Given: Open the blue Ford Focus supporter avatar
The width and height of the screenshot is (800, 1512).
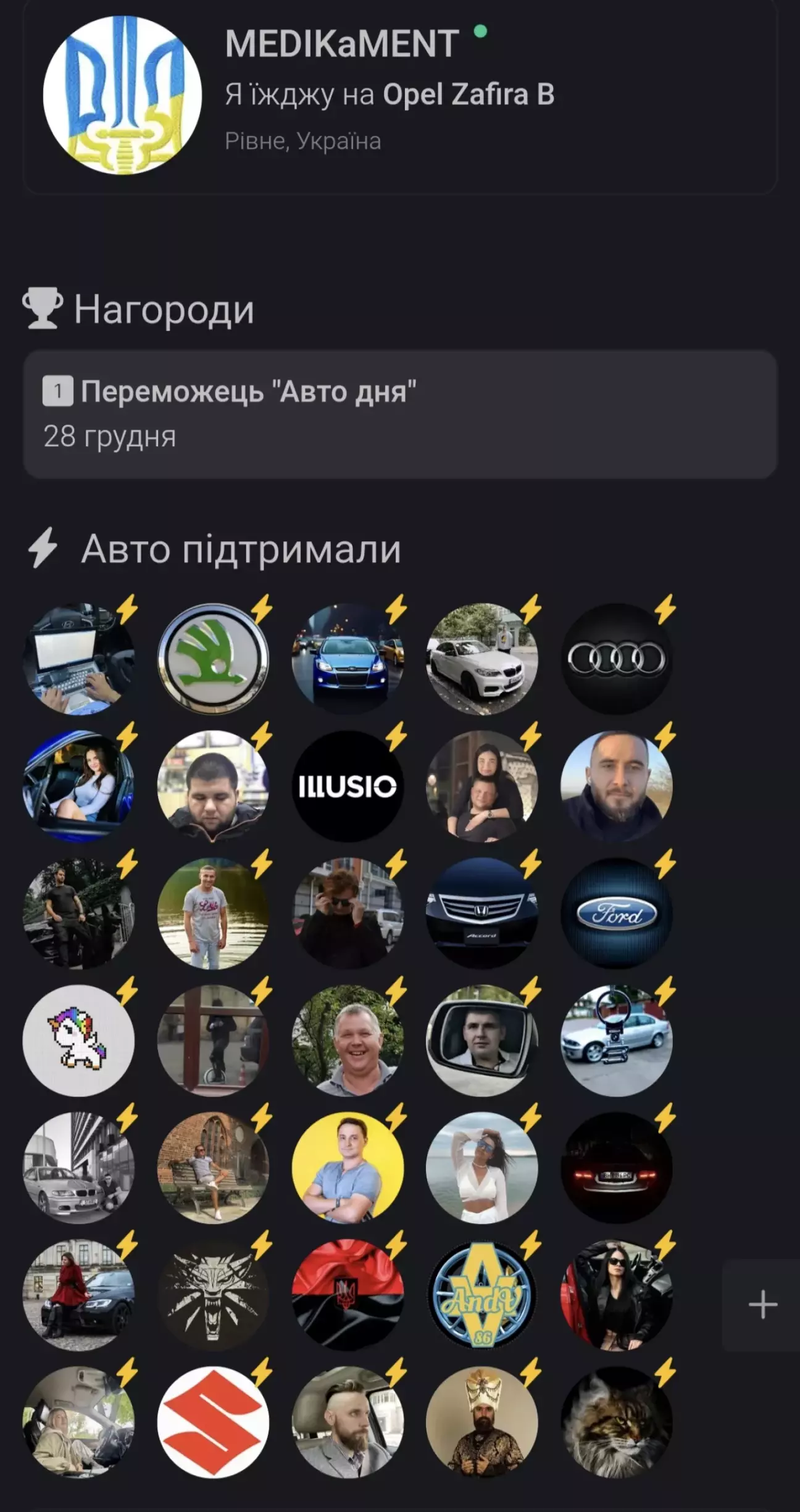Looking at the screenshot, I should pos(348,659).
